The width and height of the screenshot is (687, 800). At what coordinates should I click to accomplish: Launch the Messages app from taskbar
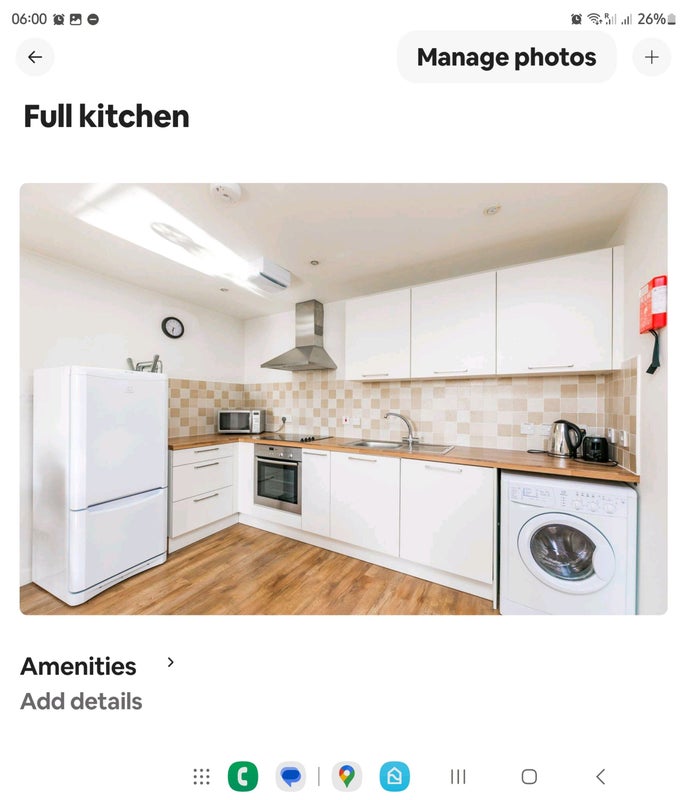coord(290,776)
